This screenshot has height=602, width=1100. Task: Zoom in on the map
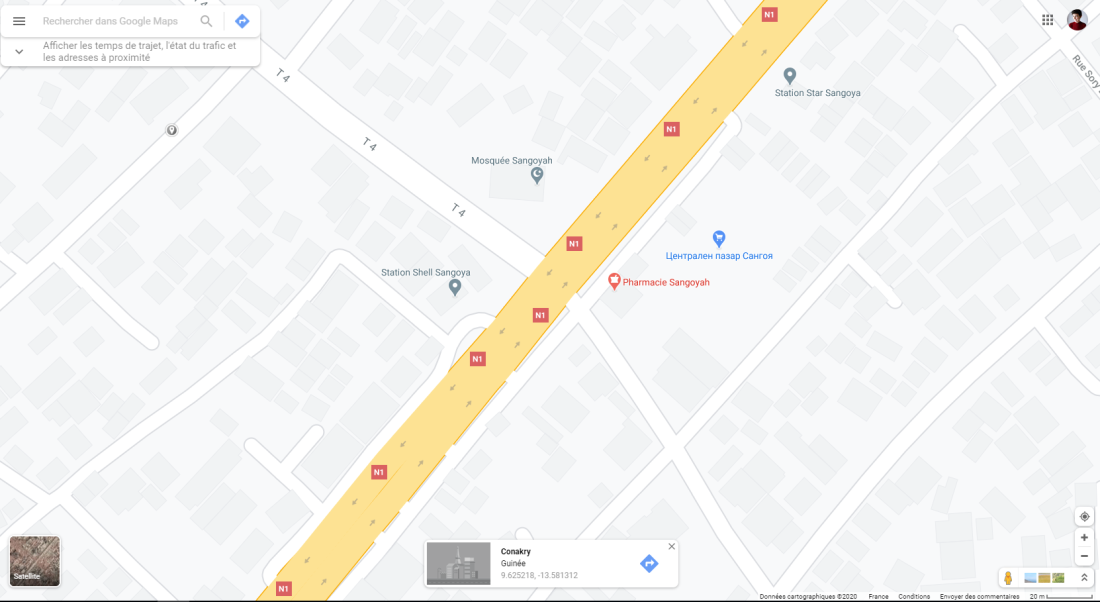tap(1084, 538)
